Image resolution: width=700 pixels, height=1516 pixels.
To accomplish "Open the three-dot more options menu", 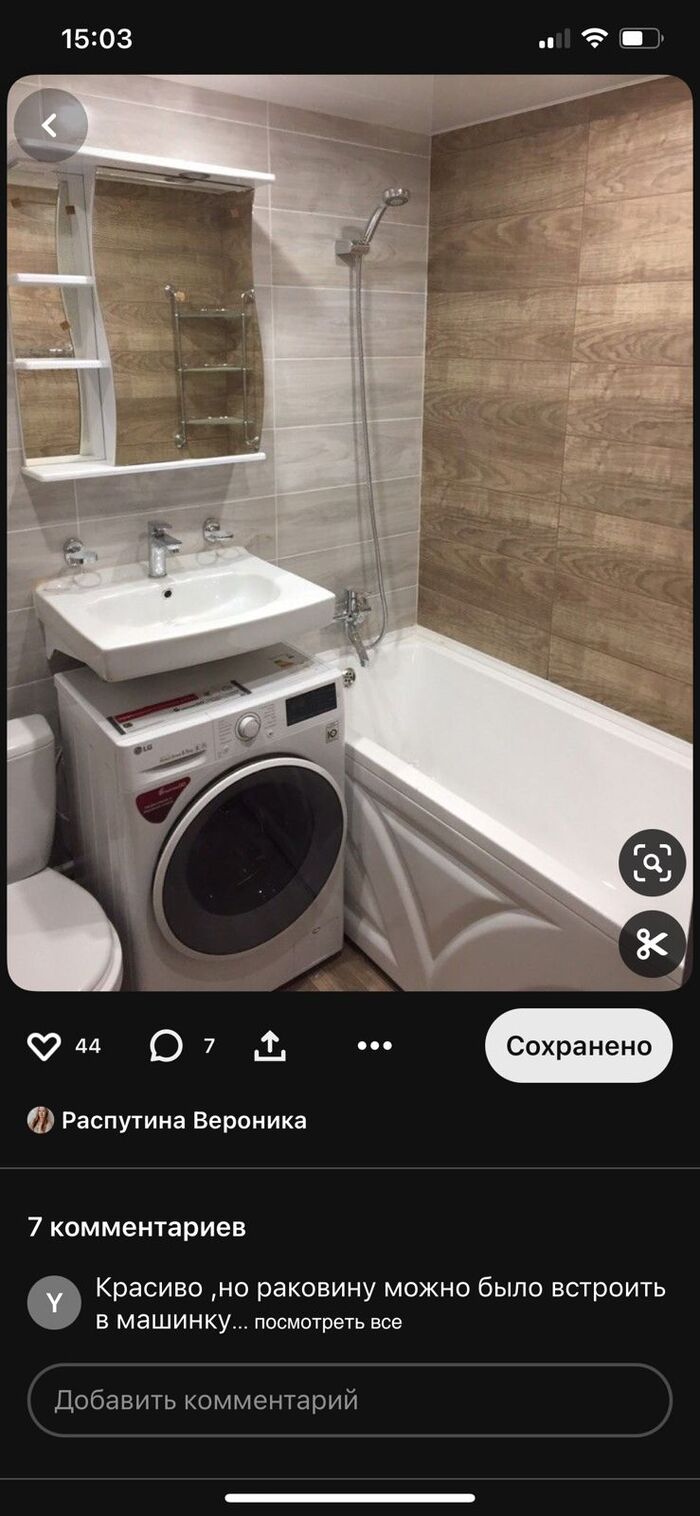I will pyautogui.click(x=375, y=1046).
